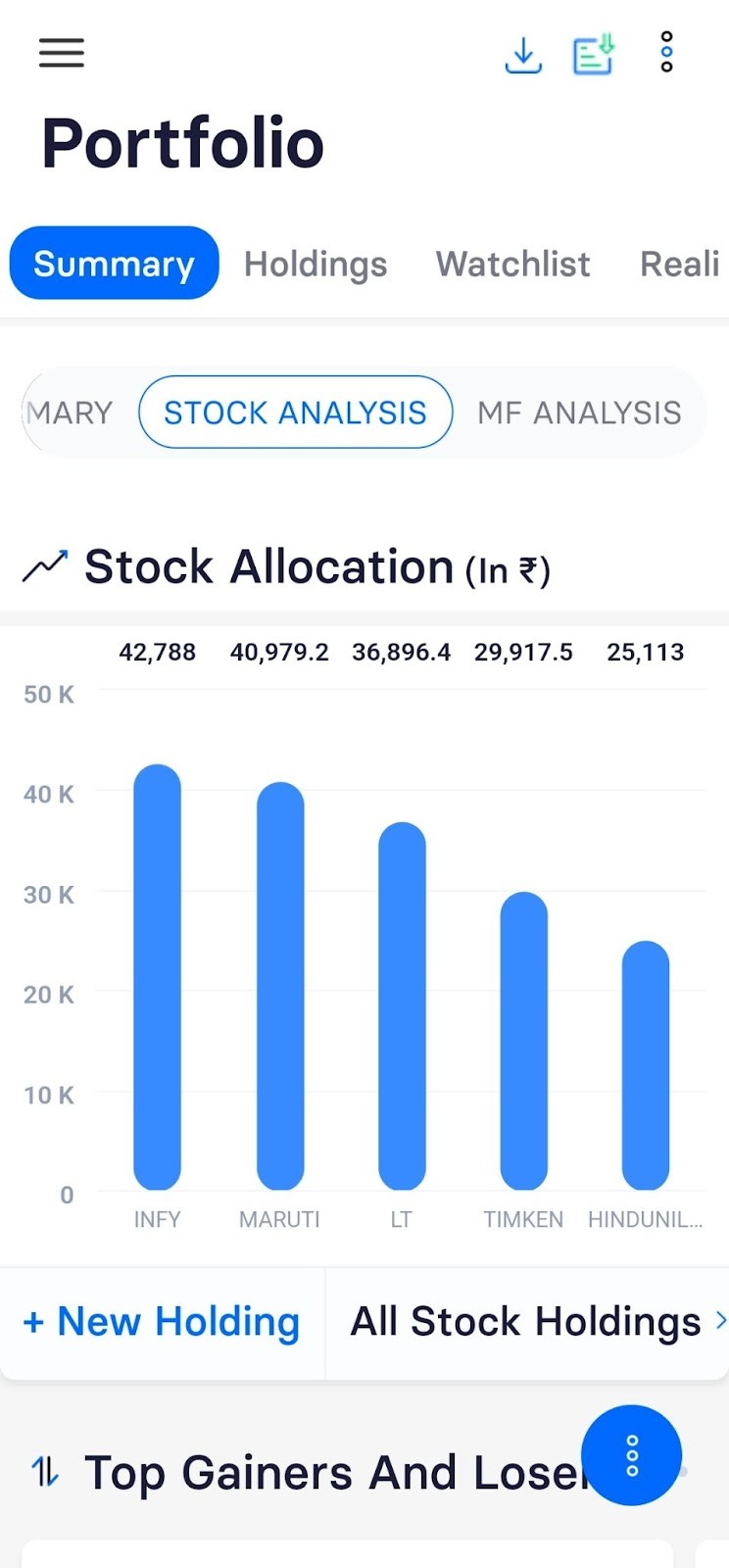Select the Summary tab
The image size is (729, 1568).
tap(114, 264)
